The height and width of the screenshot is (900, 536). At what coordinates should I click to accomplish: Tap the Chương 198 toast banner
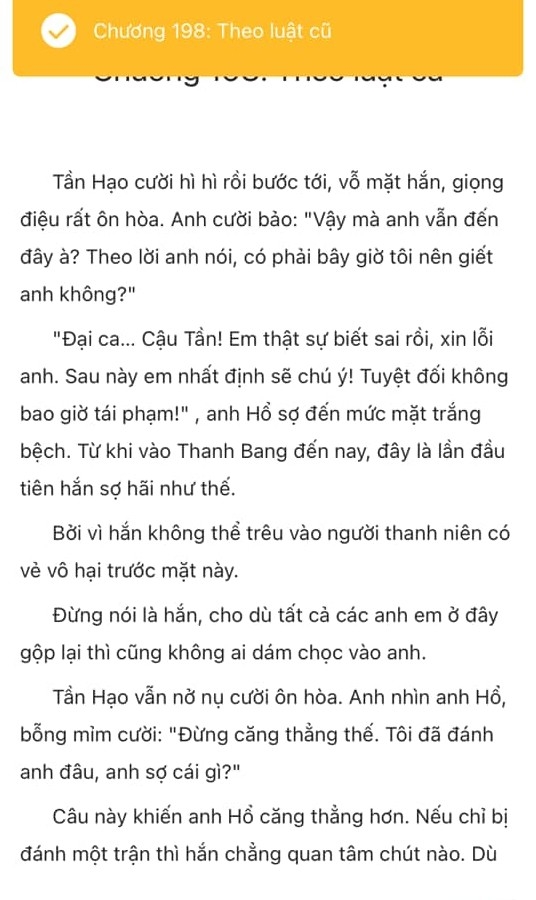point(268,37)
